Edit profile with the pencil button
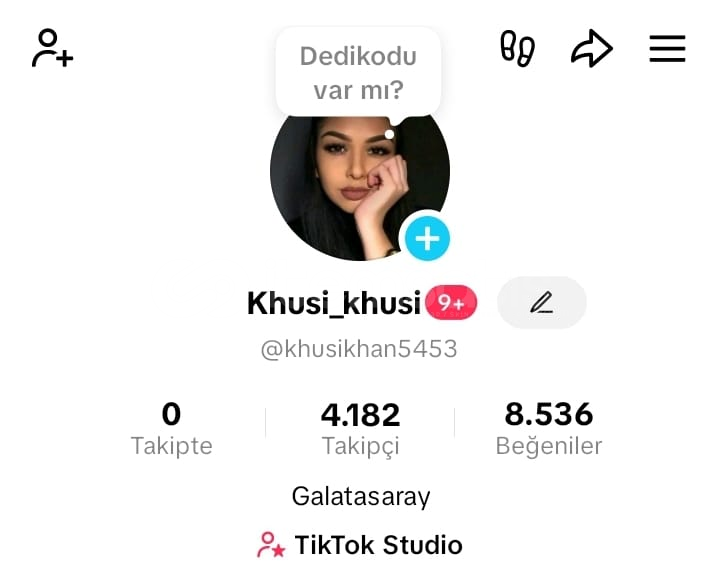The height and width of the screenshot is (578, 720). pyautogui.click(x=541, y=302)
